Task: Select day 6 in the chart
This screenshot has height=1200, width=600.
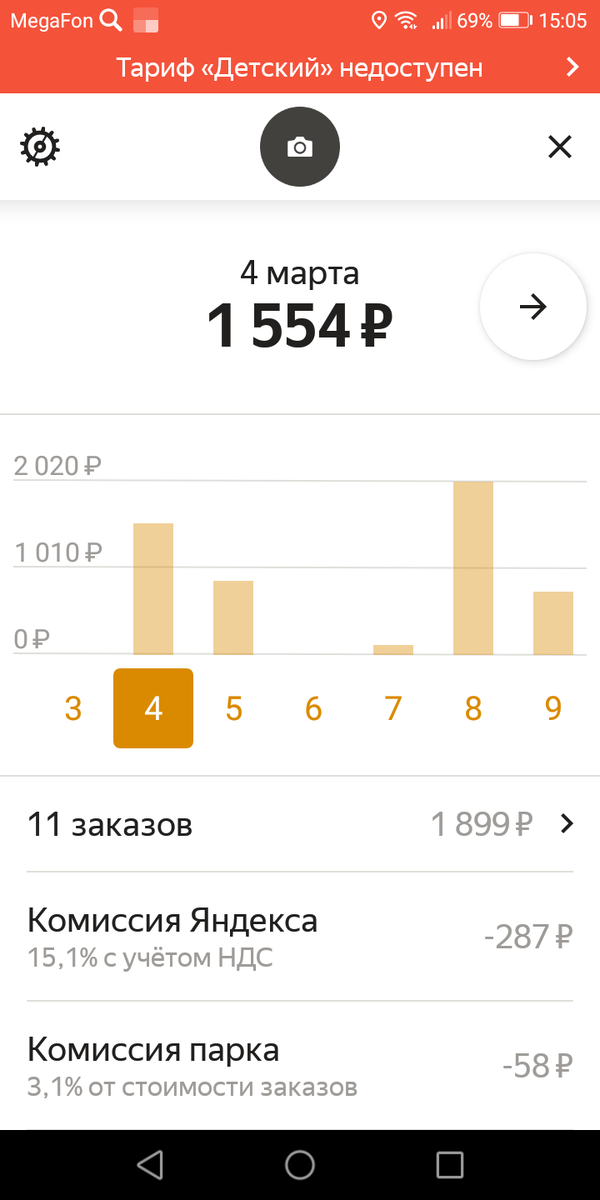Action: (x=313, y=708)
